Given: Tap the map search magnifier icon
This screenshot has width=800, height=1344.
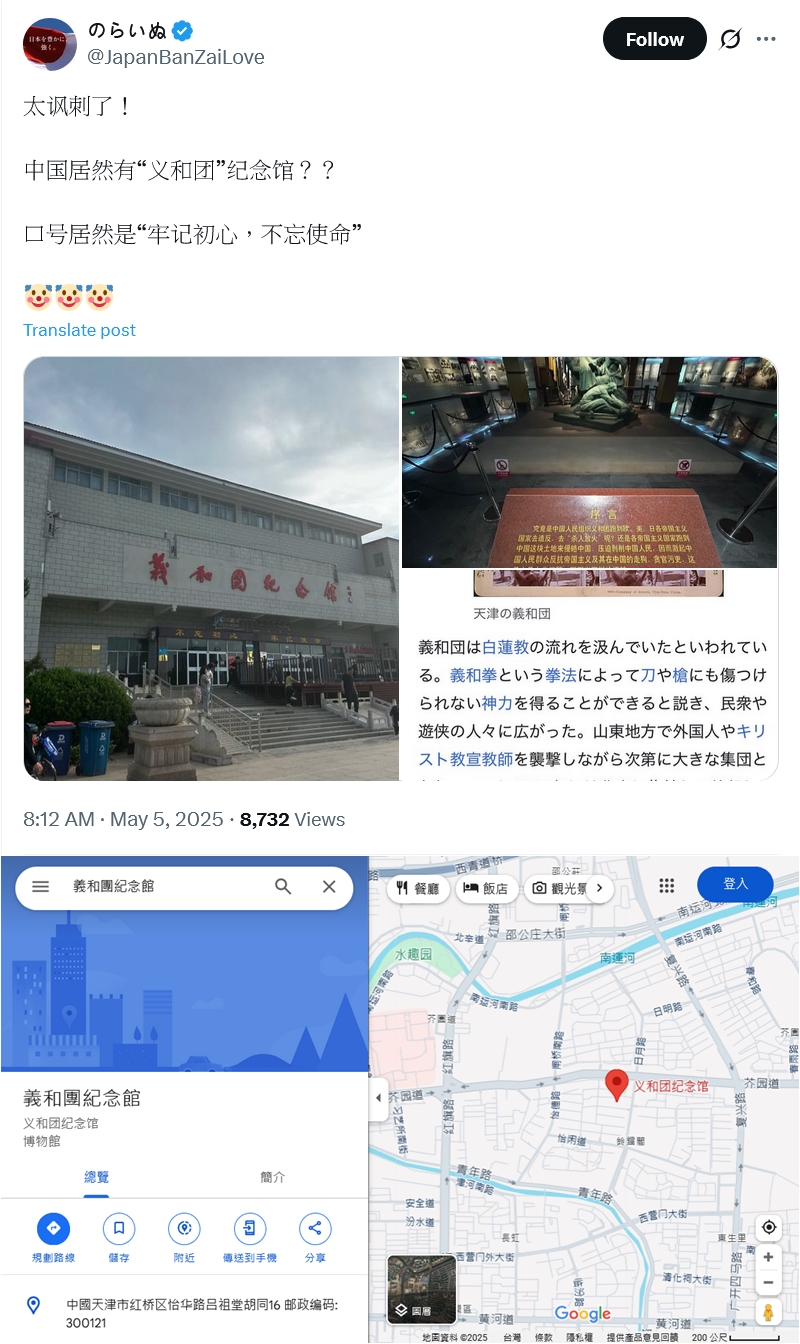Looking at the screenshot, I should (x=283, y=886).
